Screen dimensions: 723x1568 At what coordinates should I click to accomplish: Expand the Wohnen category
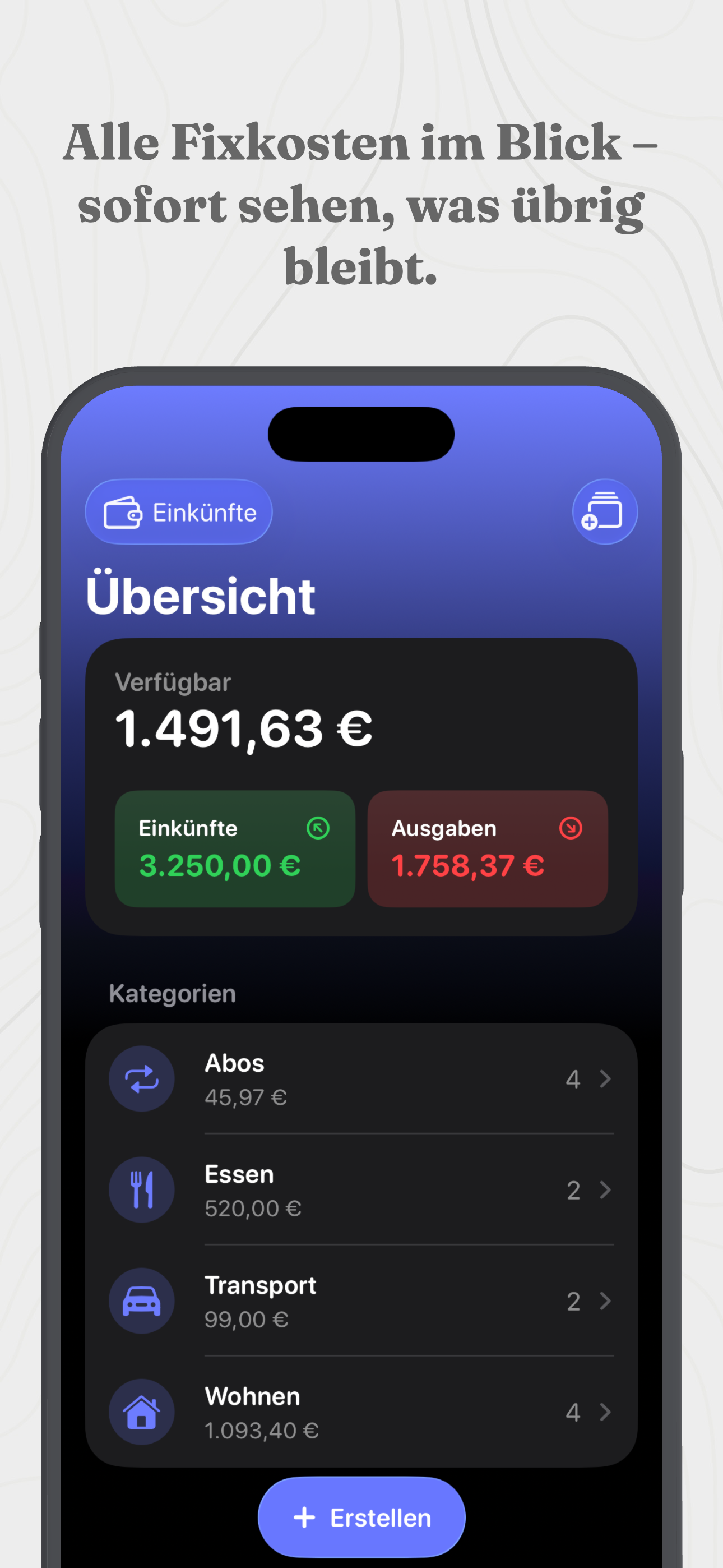605,1413
